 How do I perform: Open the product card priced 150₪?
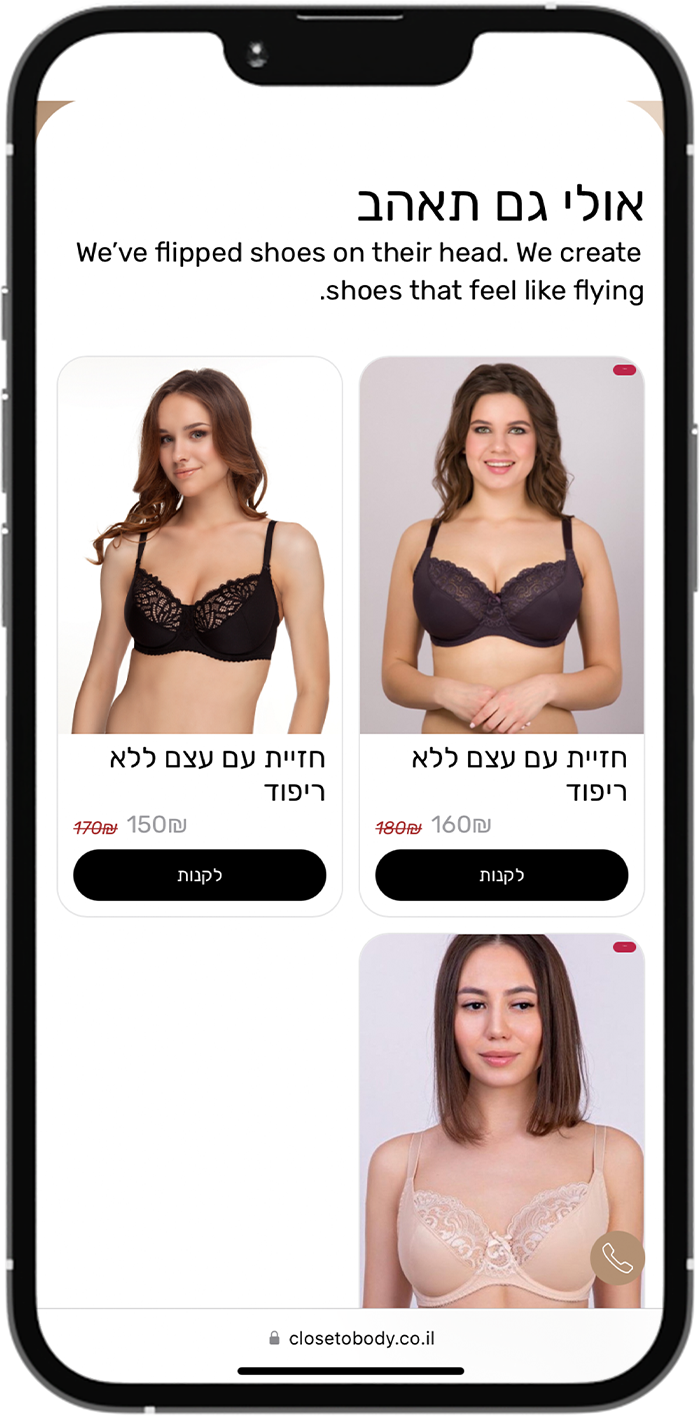199,545
